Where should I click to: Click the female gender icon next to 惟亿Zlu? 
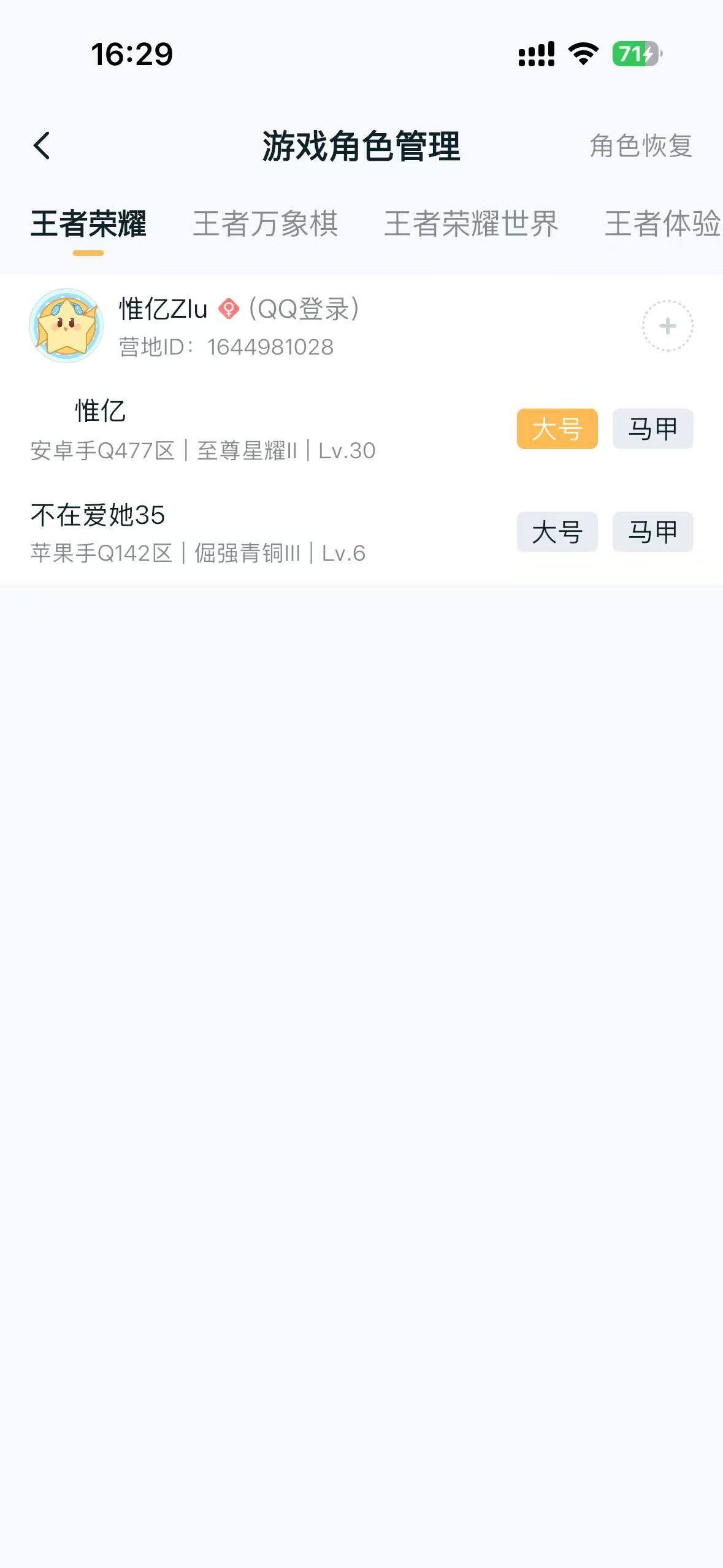coord(228,309)
